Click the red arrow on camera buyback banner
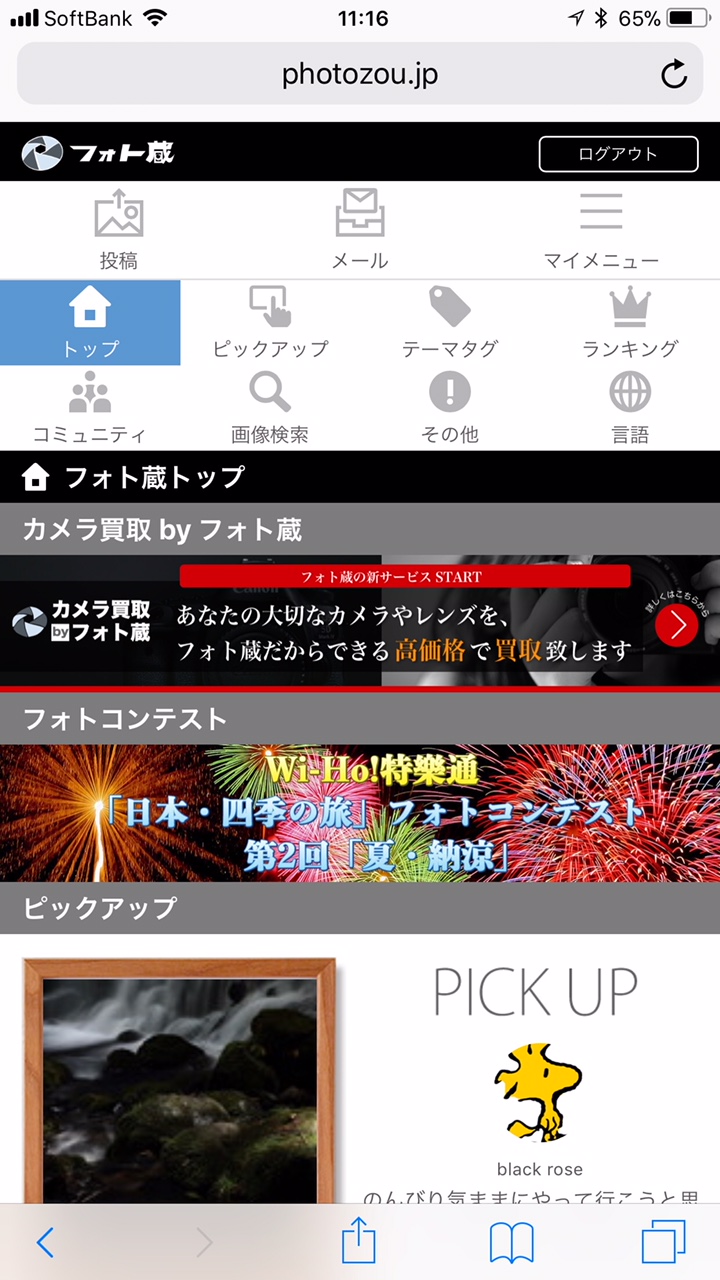 (677, 625)
